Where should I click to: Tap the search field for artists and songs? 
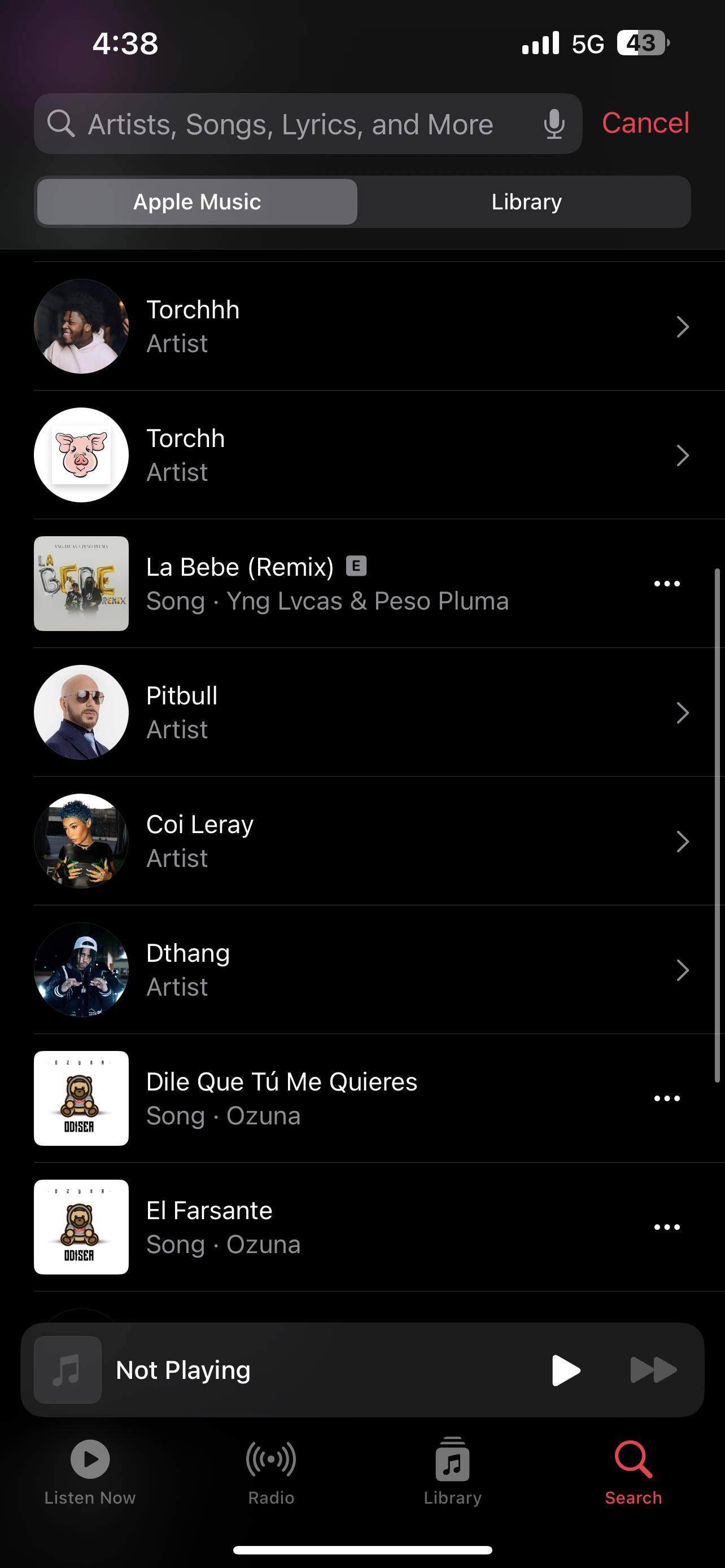coord(290,124)
